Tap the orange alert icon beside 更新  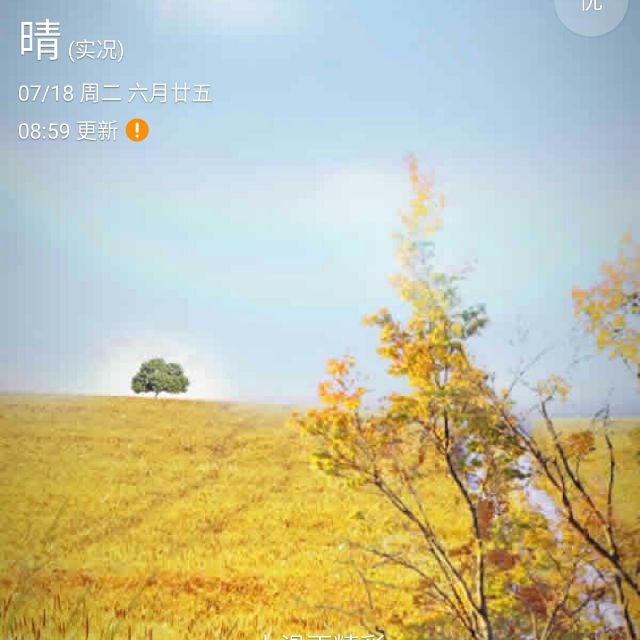coord(137,130)
